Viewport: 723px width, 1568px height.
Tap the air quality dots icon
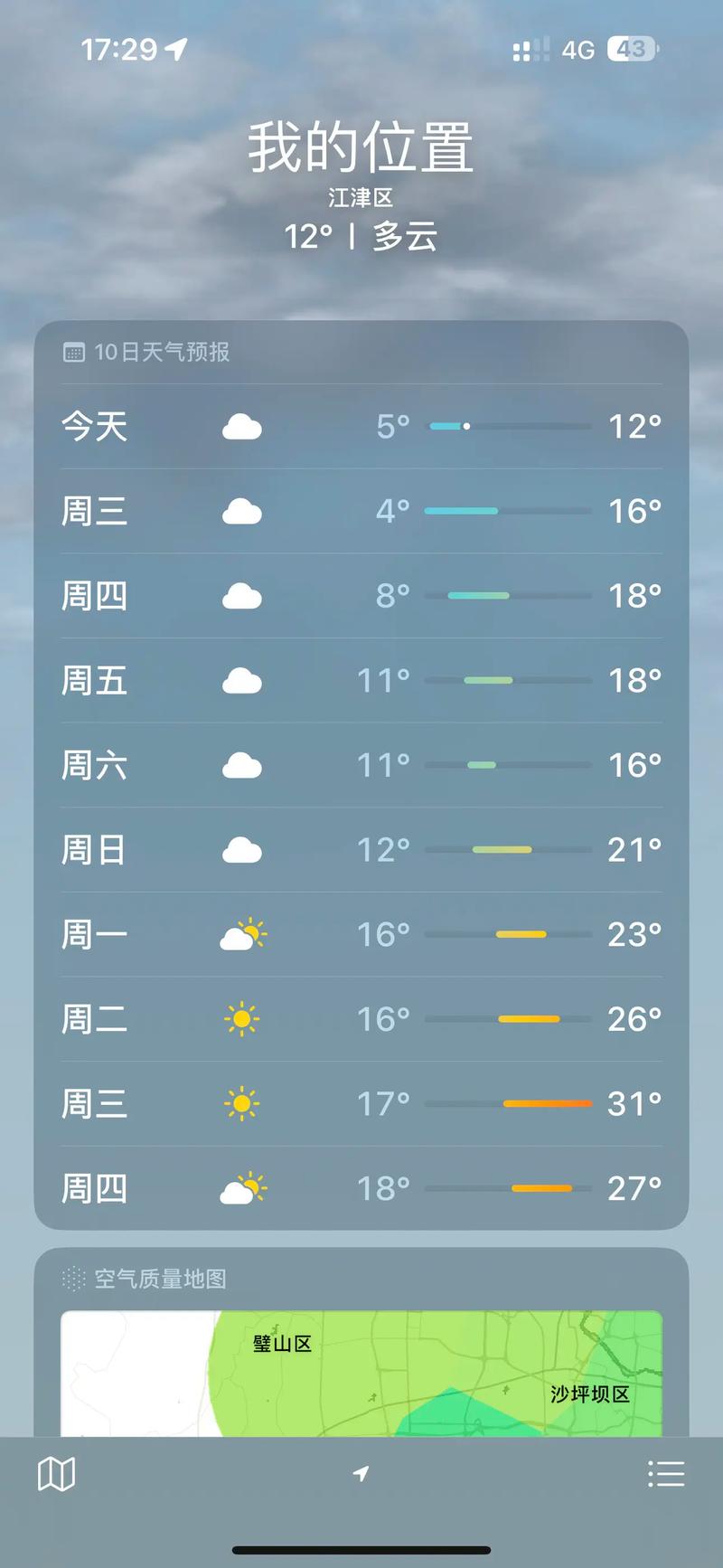tap(73, 1279)
